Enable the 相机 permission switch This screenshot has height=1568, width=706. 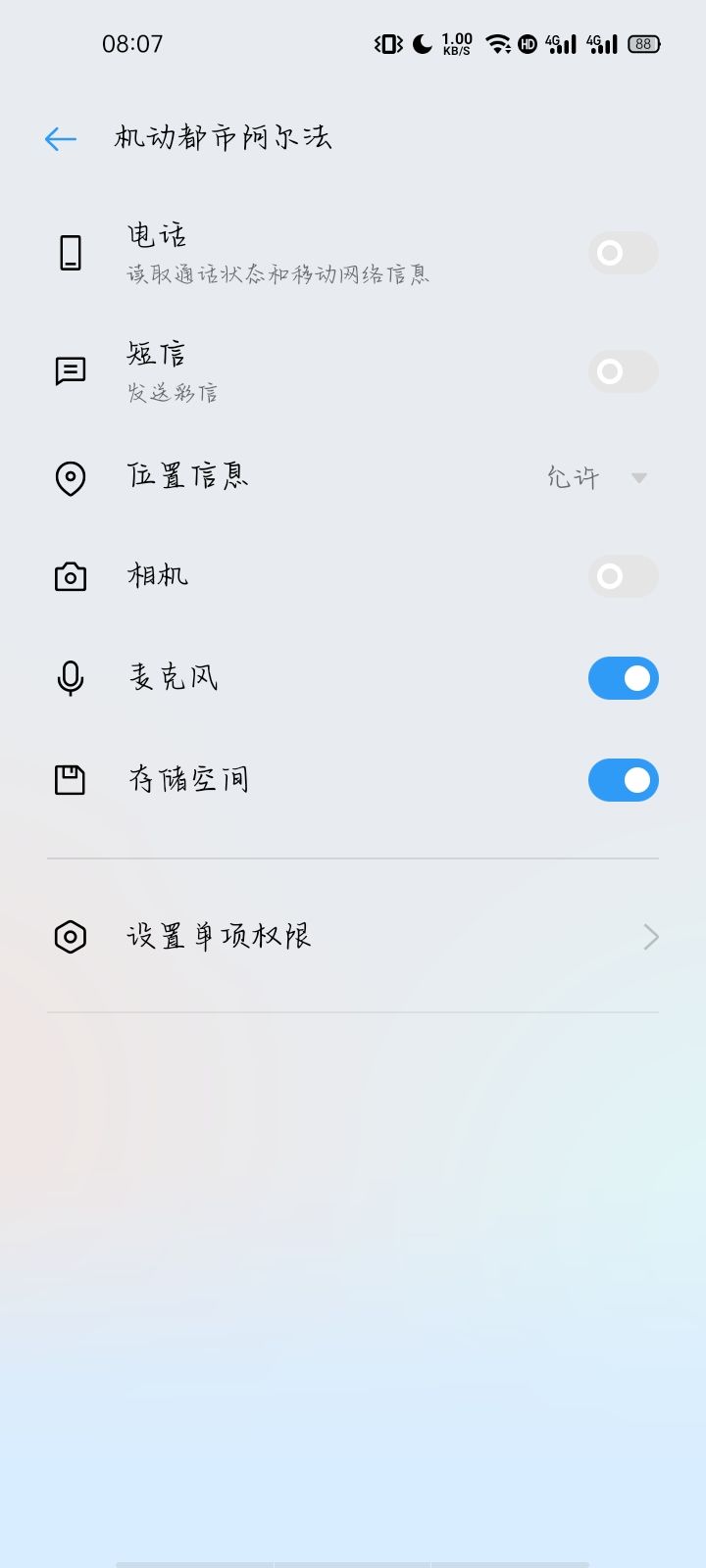[623, 576]
